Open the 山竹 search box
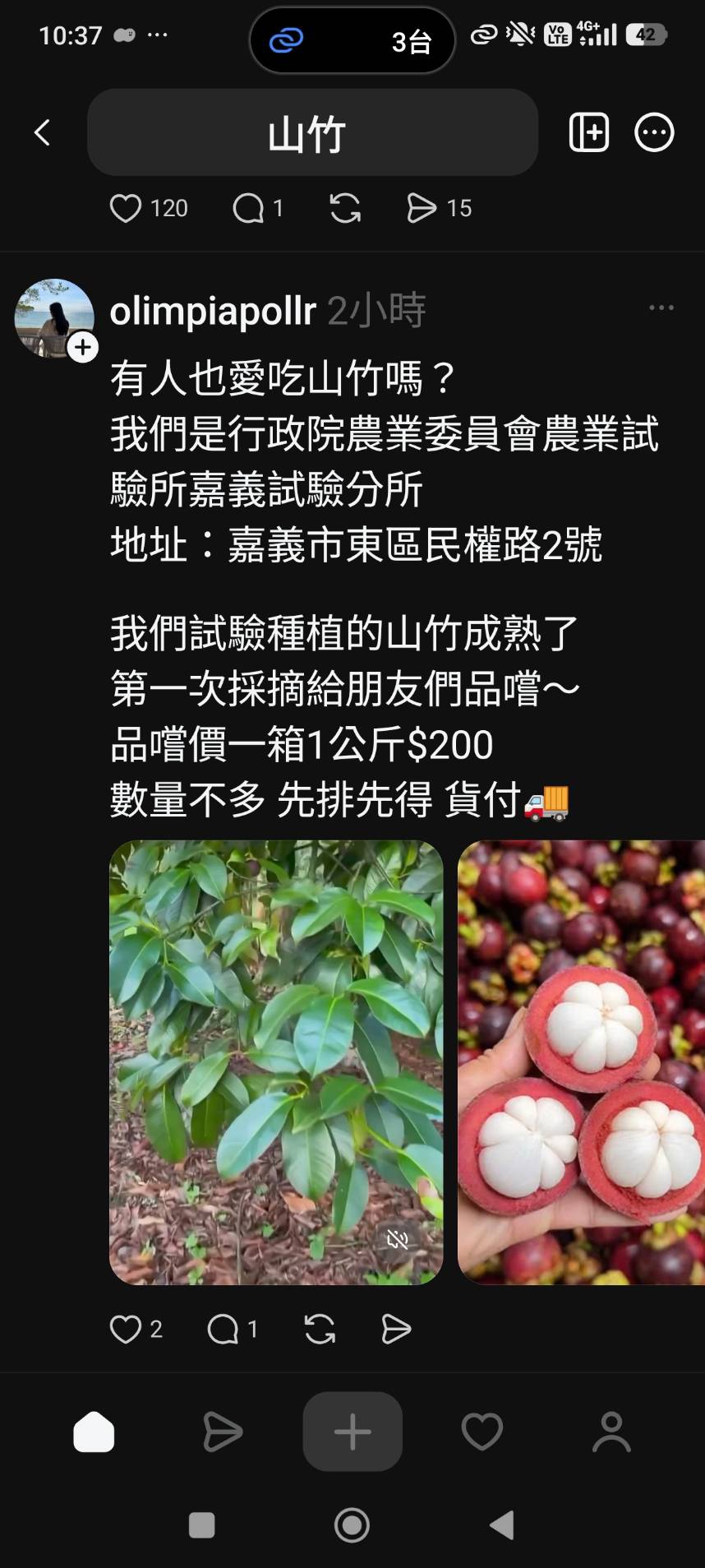The height and width of the screenshot is (1568, 705). (312, 132)
